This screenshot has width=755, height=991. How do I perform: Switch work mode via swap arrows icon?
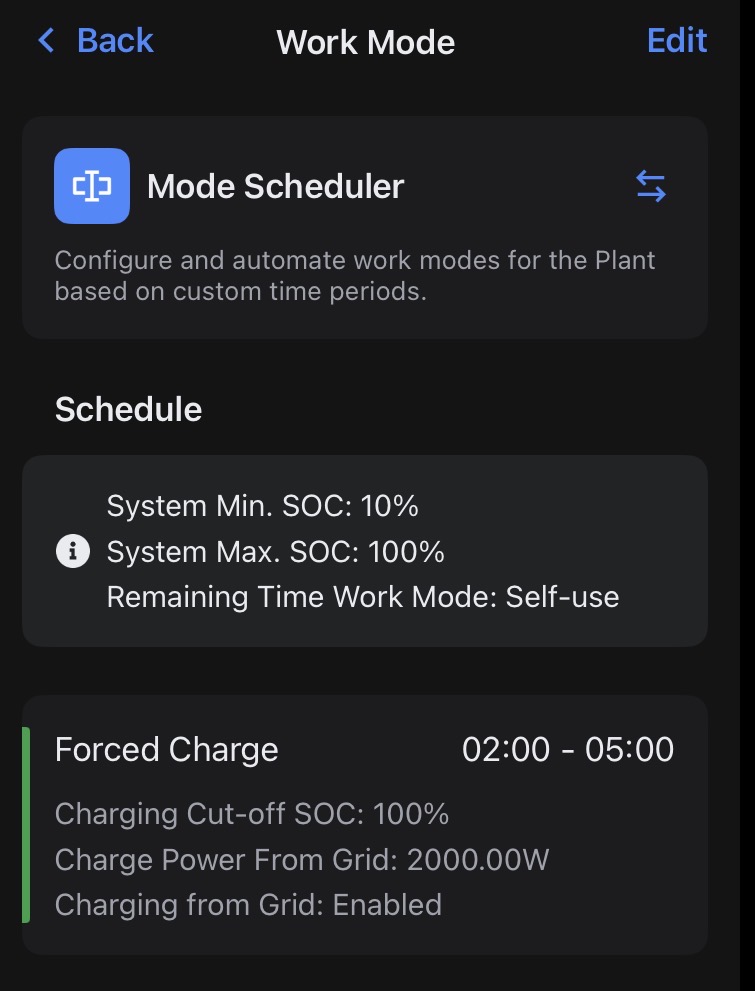pyautogui.click(x=651, y=186)
